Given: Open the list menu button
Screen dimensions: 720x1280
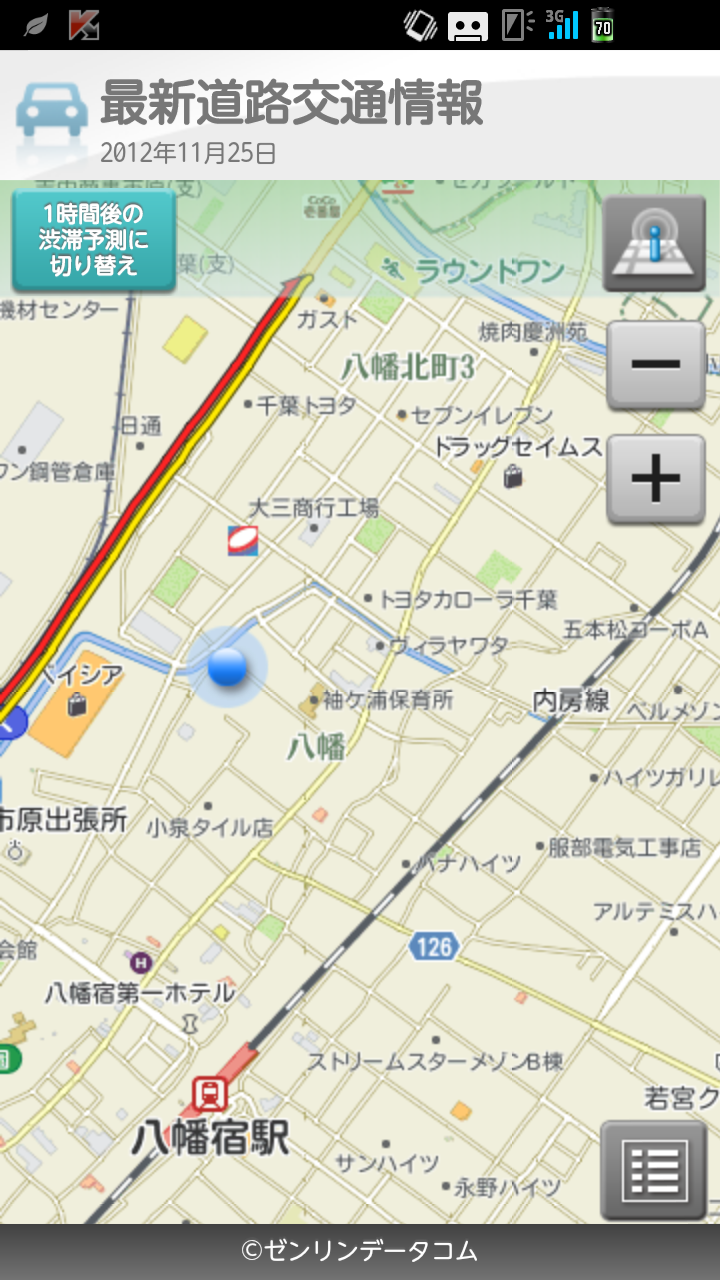Looking at the screenshot, I should pyautogui.click(x=654, y=1170).
